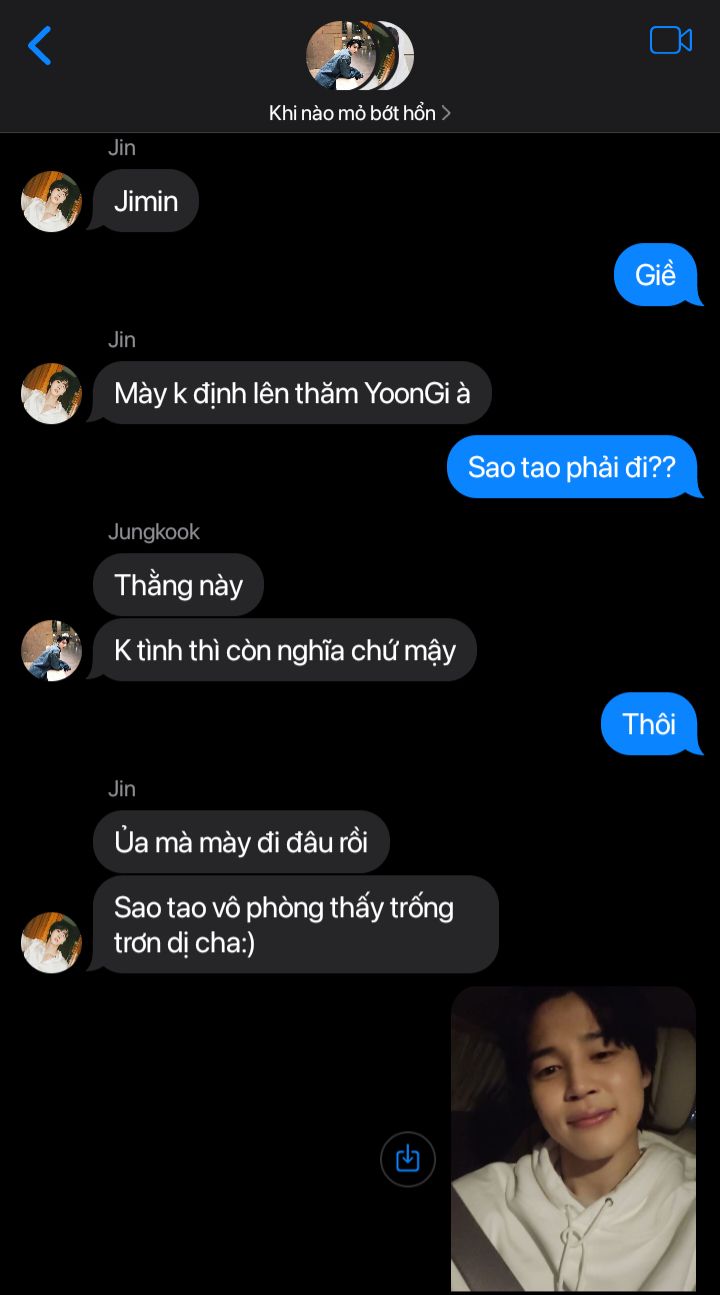Open group details for Khi nào mỏ bớt hổn
The height and width of the screenshot is (1295, 720).
[360, 113]
